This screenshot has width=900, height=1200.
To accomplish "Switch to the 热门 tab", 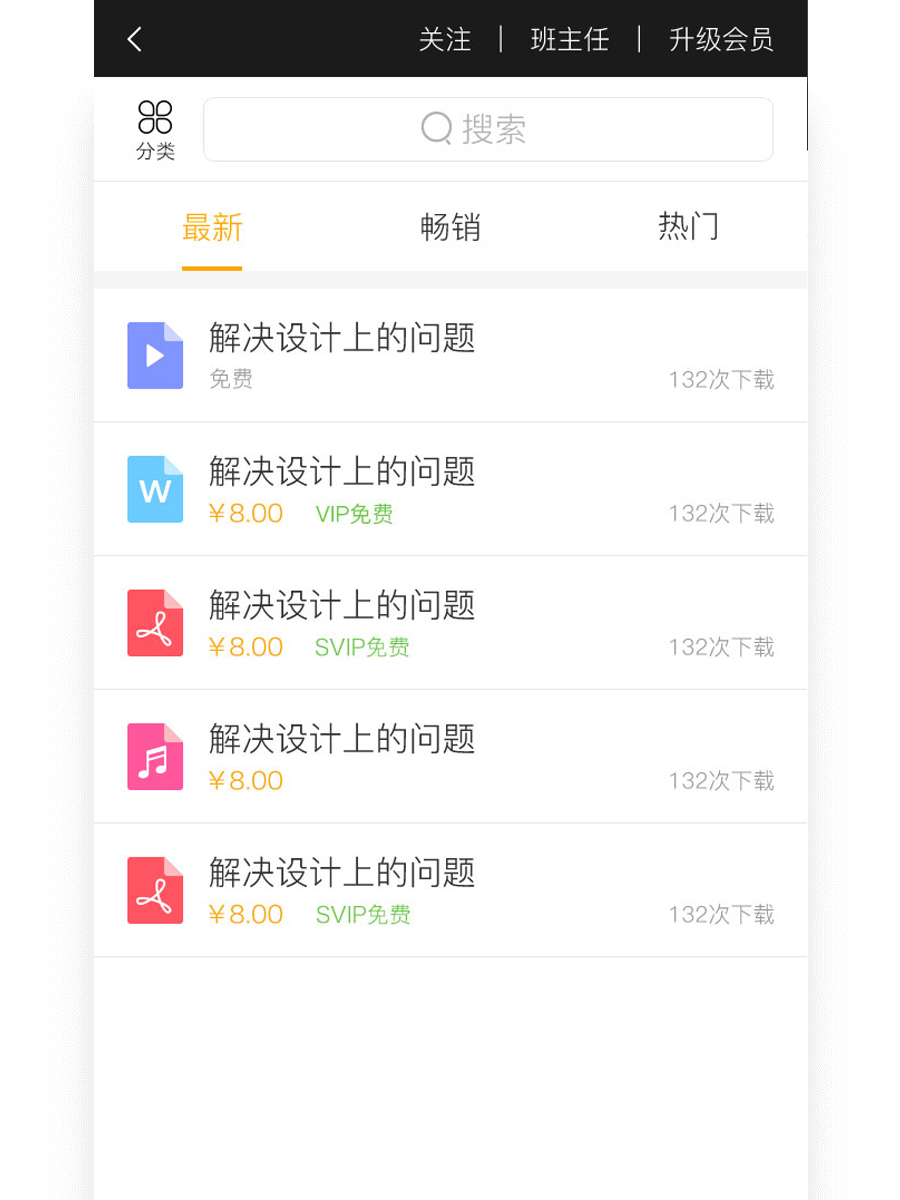I will [x=688, y=228].
